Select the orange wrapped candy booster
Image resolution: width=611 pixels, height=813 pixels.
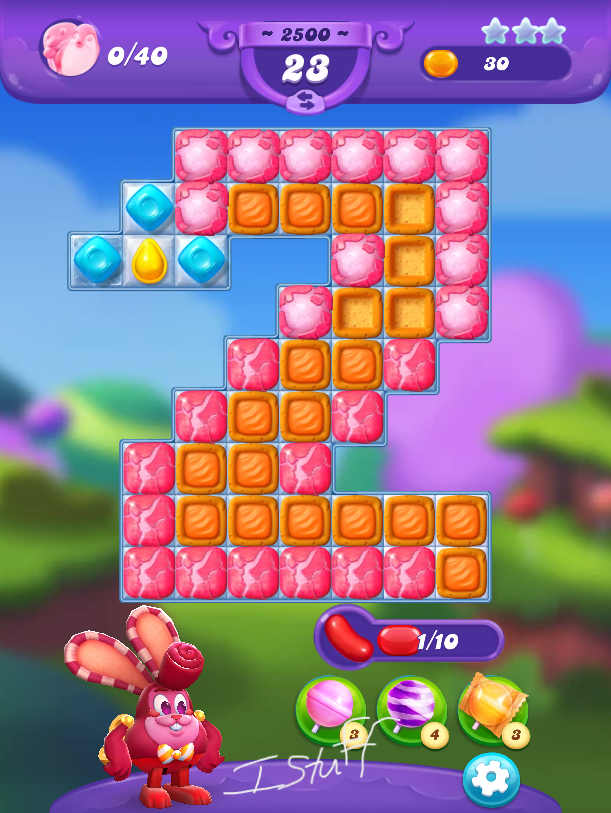[492, 709]
